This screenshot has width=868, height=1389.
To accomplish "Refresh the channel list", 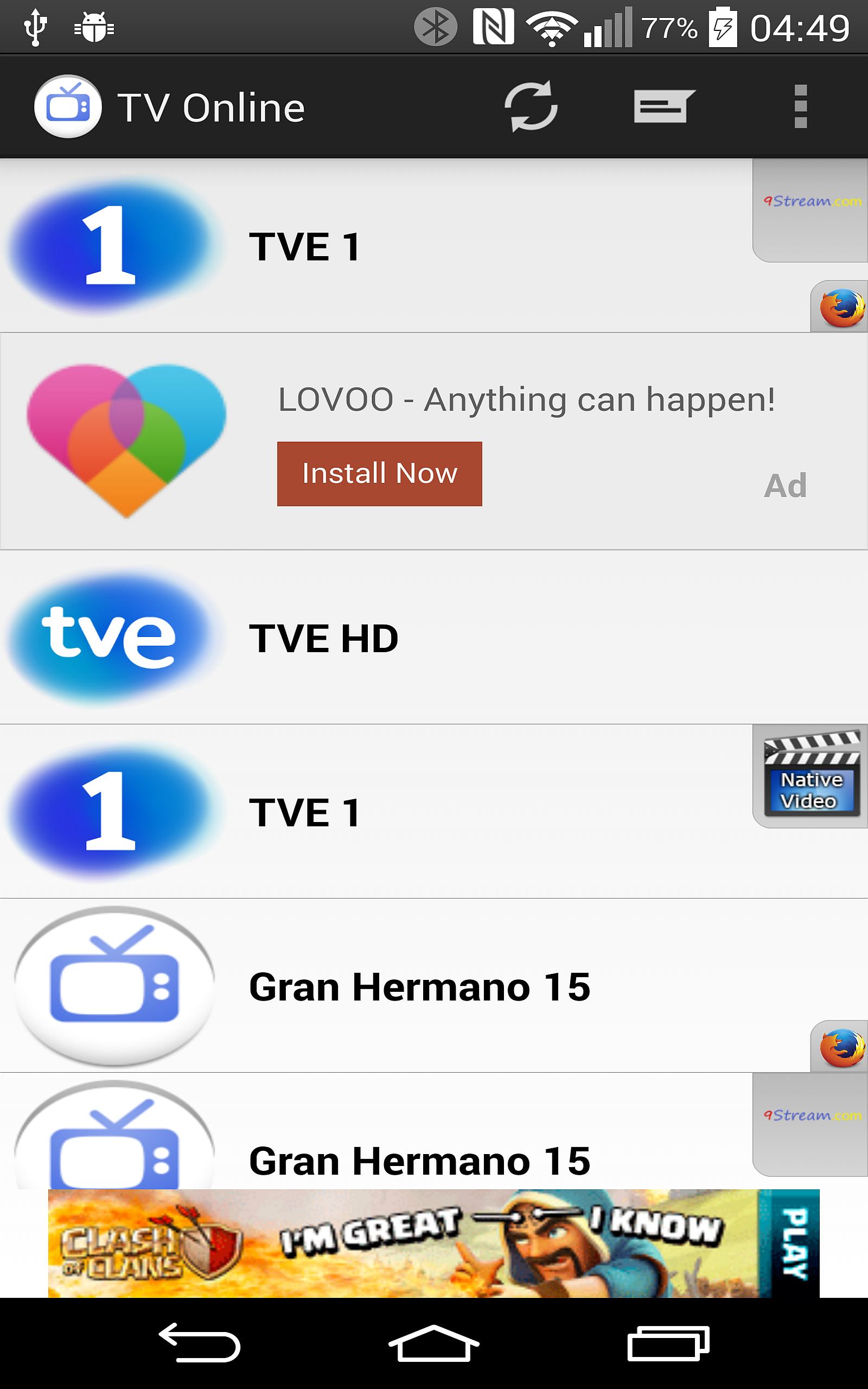I will [531, 106].
